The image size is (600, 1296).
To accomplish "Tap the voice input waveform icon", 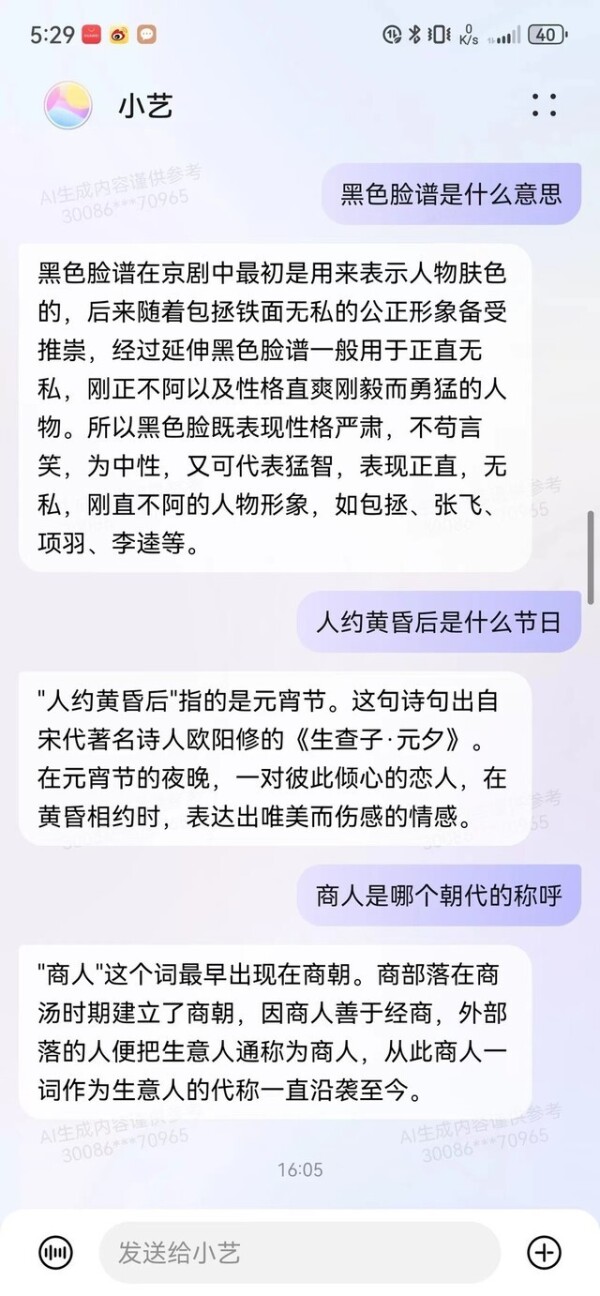I will [55, 1251].
